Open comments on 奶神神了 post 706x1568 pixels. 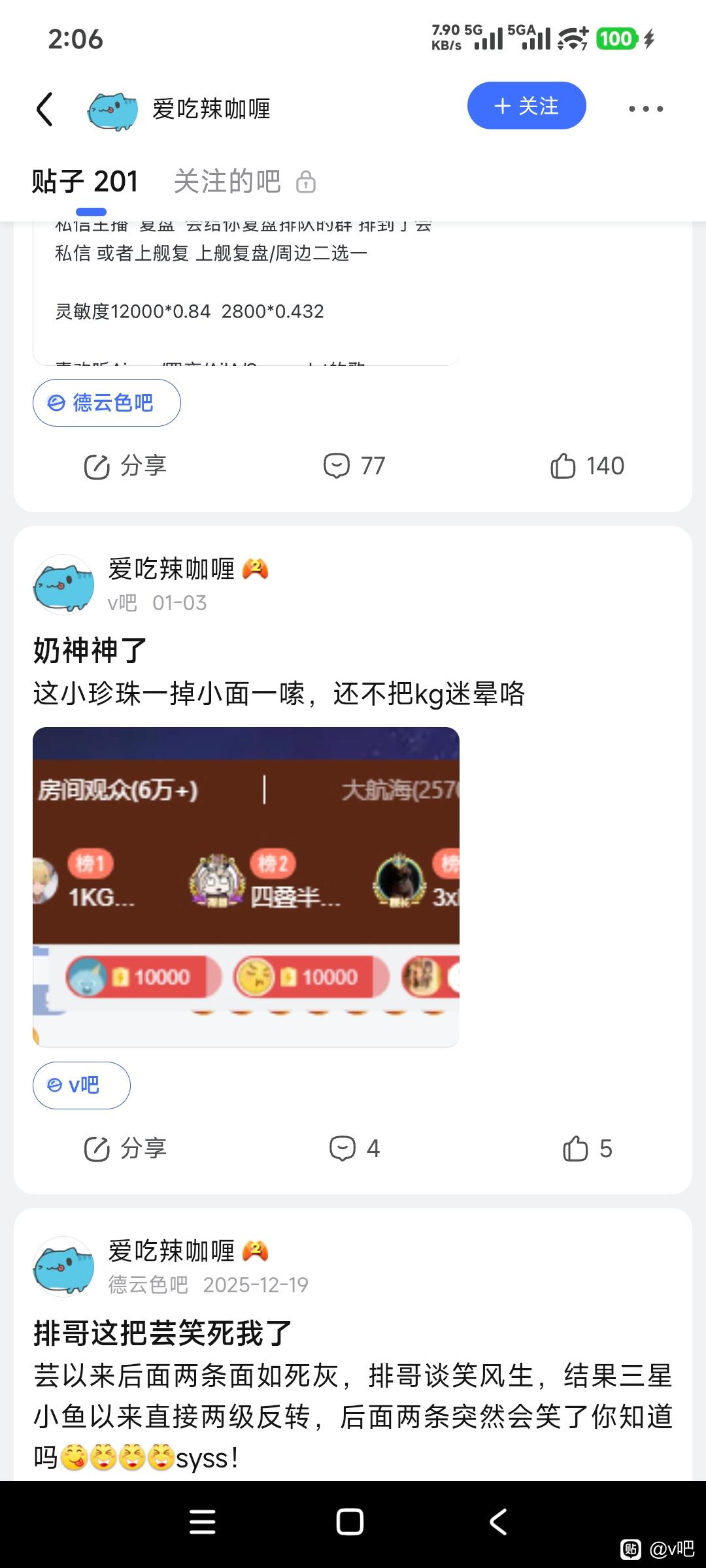click(354, 1149)
